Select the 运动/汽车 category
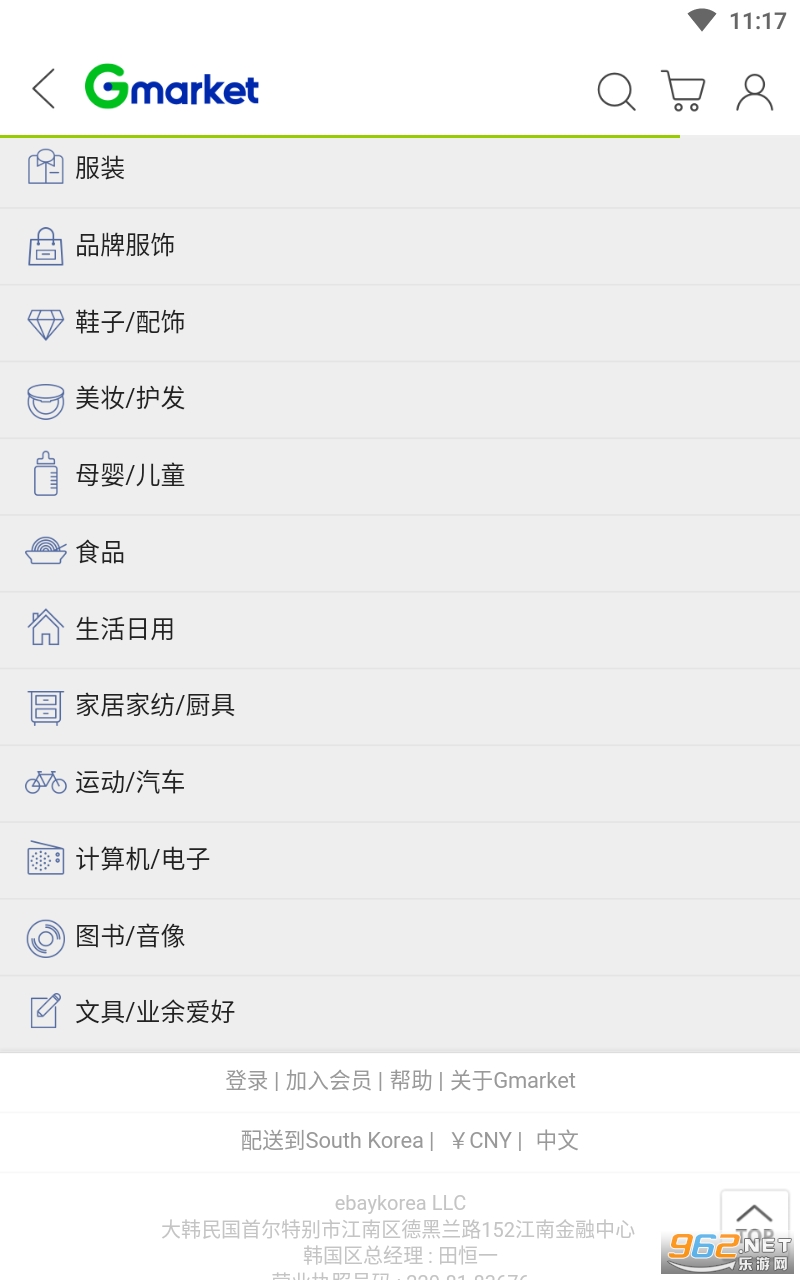This screenshot has width=800, height=1280. [130, 782]
